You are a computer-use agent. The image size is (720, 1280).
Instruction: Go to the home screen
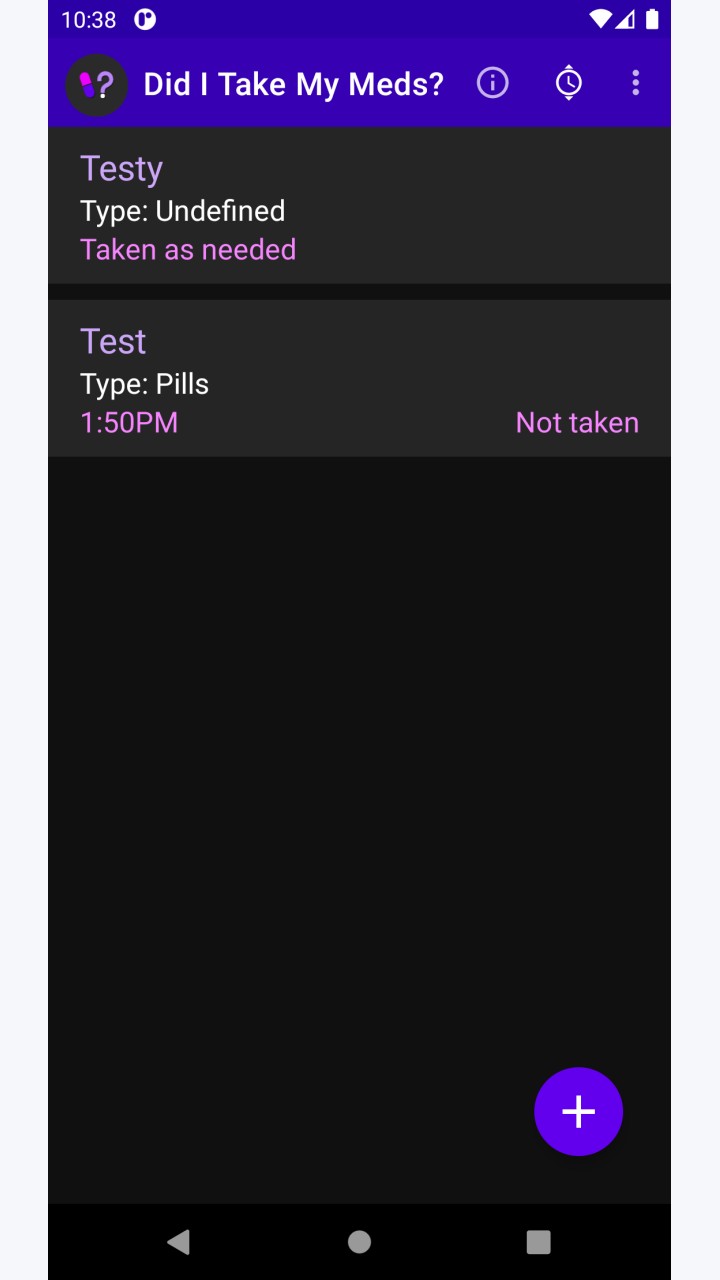click(x=359, y=1242)
